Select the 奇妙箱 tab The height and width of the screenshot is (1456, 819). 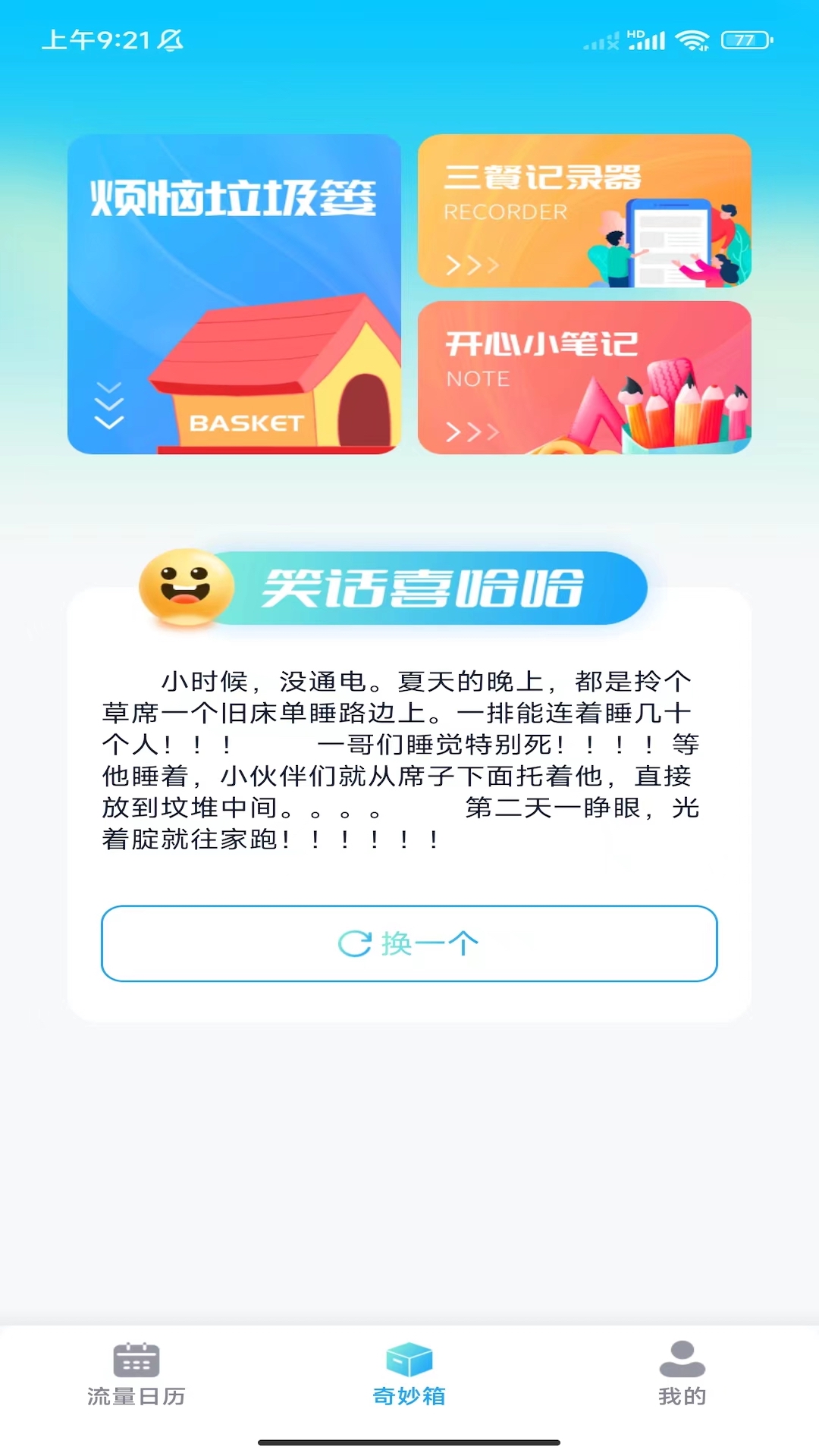[409, 1375]
